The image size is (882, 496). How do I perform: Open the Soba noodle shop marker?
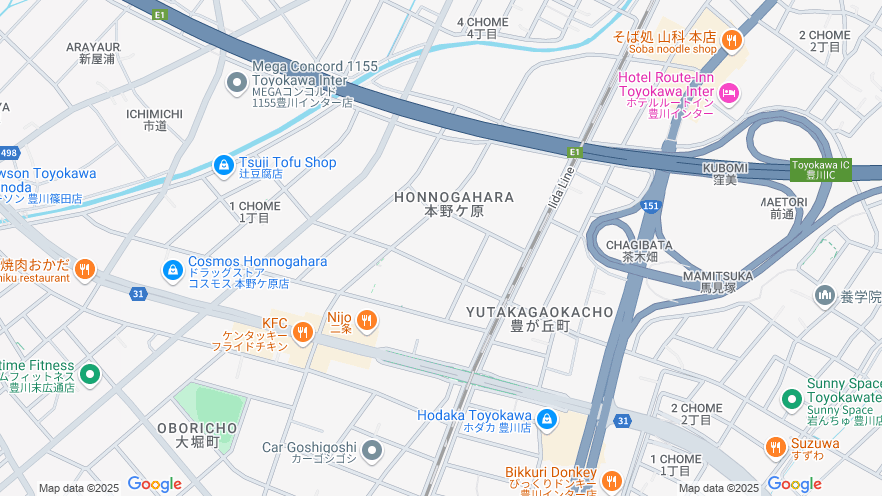point(732,40)
